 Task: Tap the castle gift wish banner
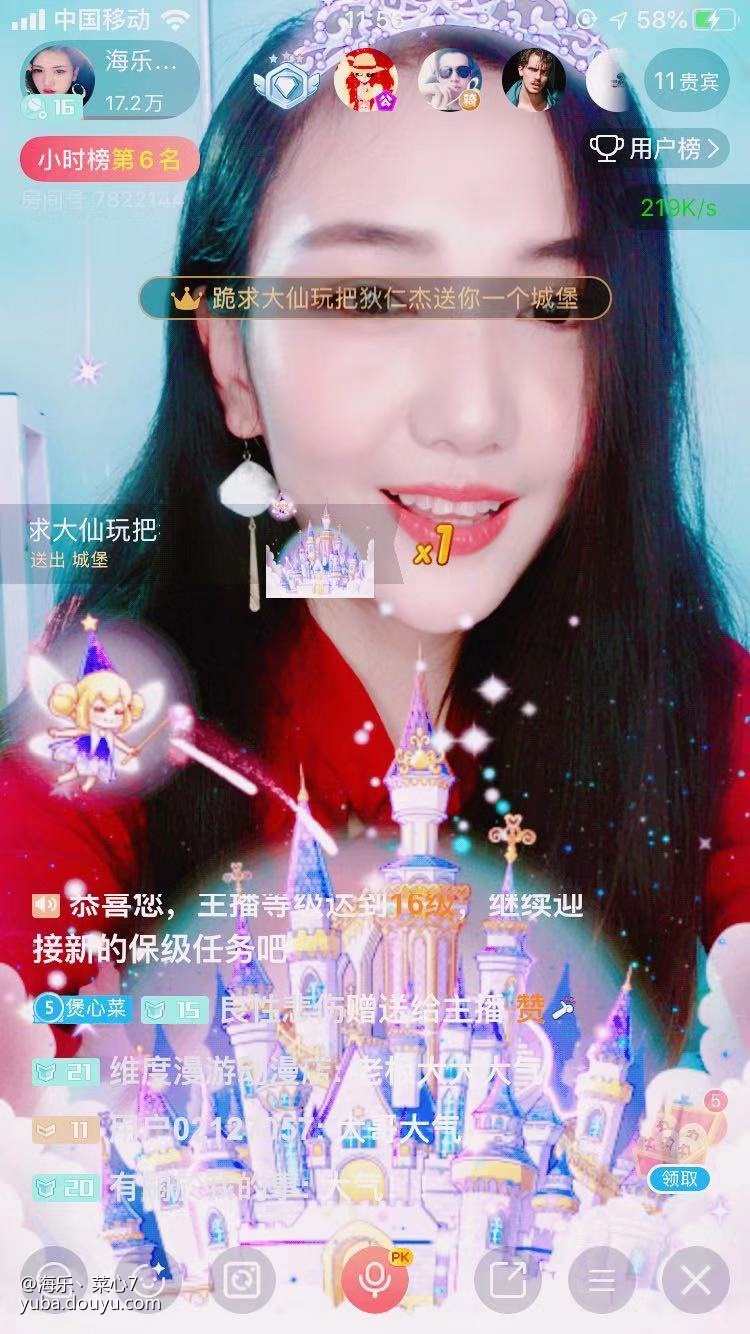[x=375, y=298]
